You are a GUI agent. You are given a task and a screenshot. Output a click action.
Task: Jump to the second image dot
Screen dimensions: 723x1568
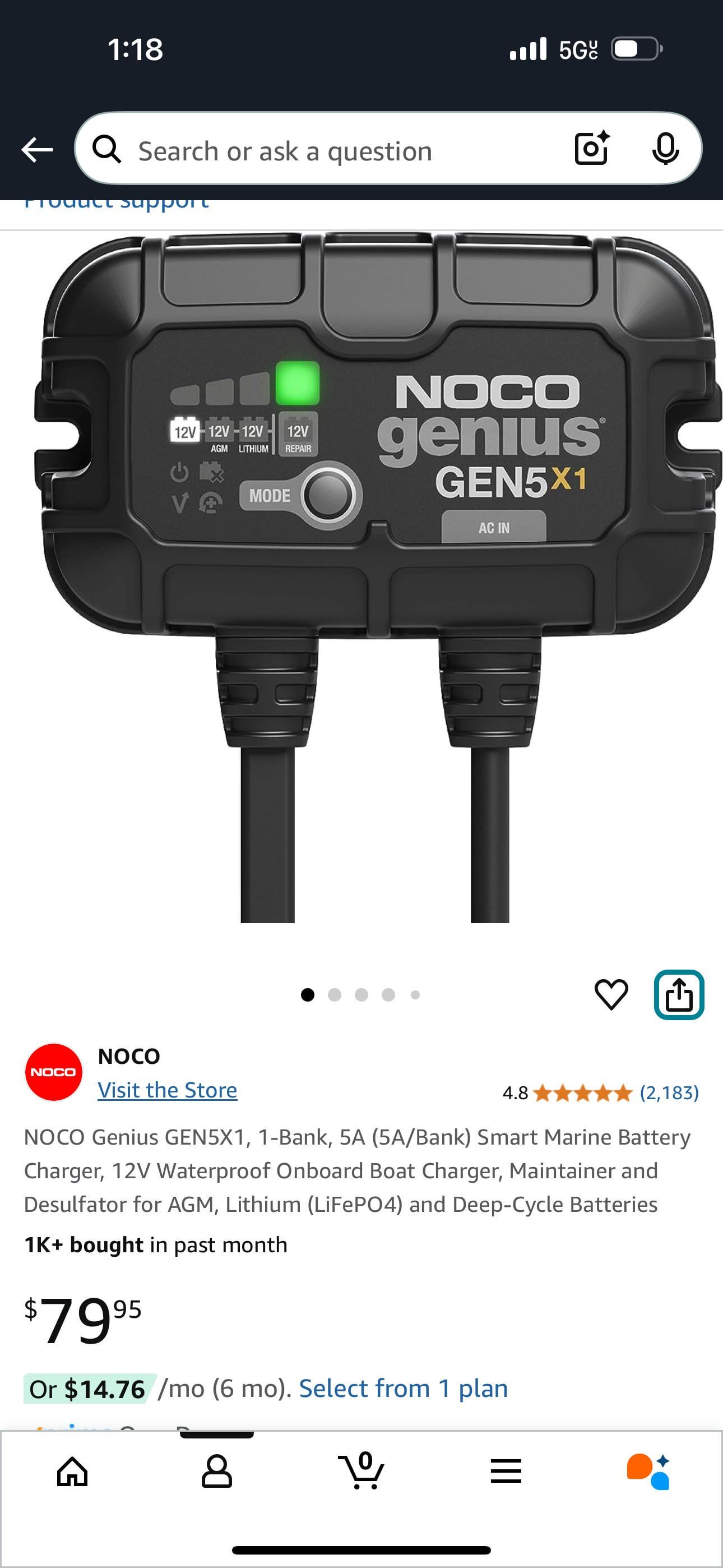334,995
